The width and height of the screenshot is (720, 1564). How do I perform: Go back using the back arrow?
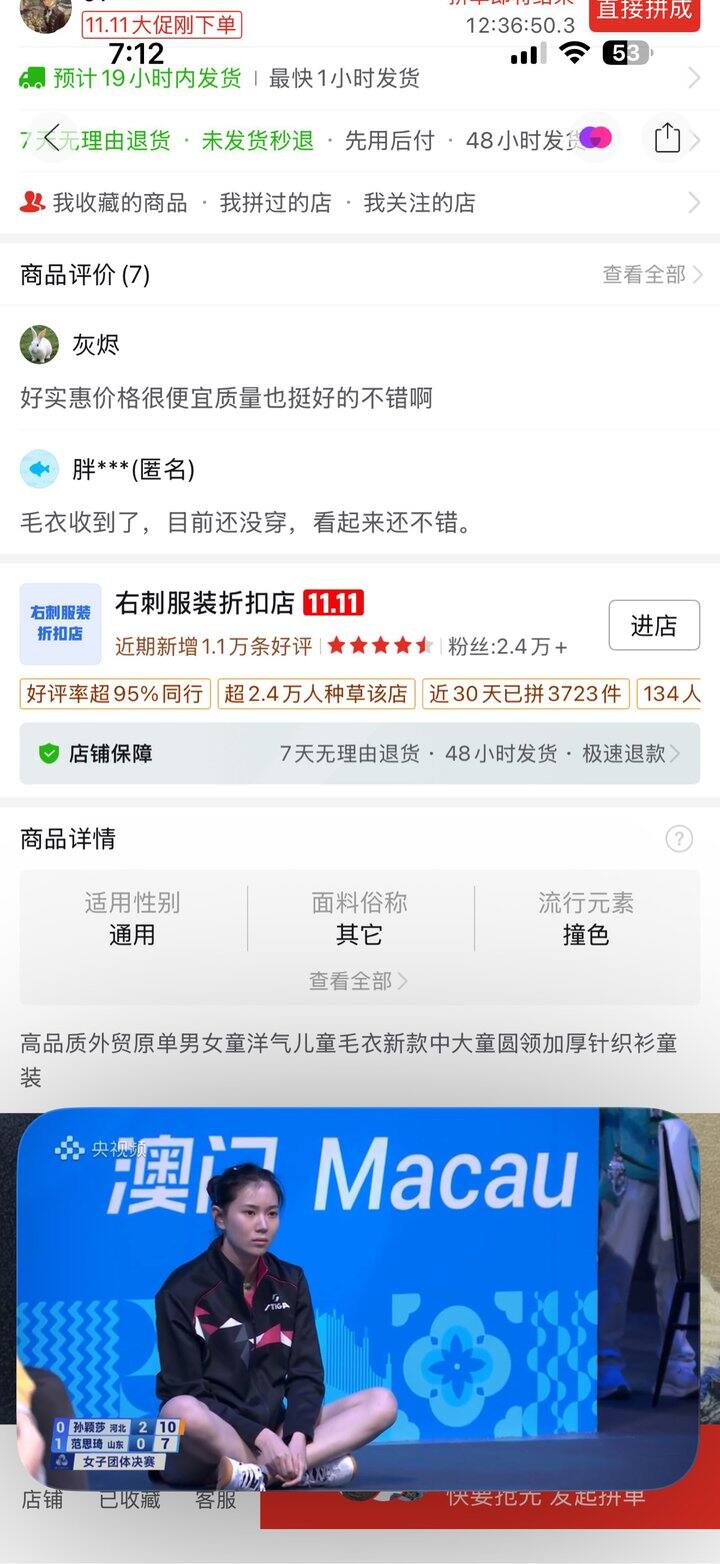pyautogui.click(x=51, y=138)
